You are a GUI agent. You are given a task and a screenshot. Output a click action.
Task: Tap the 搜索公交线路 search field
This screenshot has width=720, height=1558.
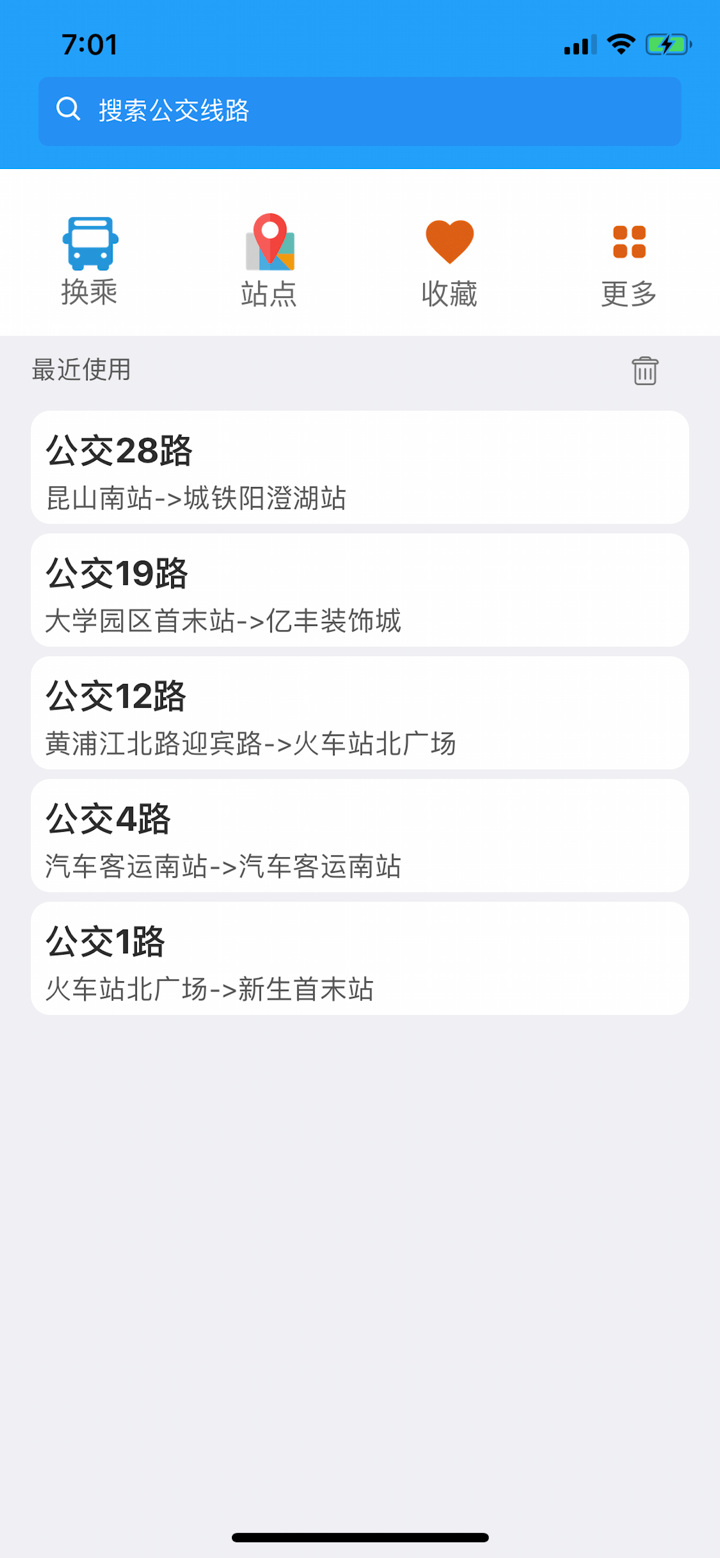pyautogui.click(x=360, y=110)
